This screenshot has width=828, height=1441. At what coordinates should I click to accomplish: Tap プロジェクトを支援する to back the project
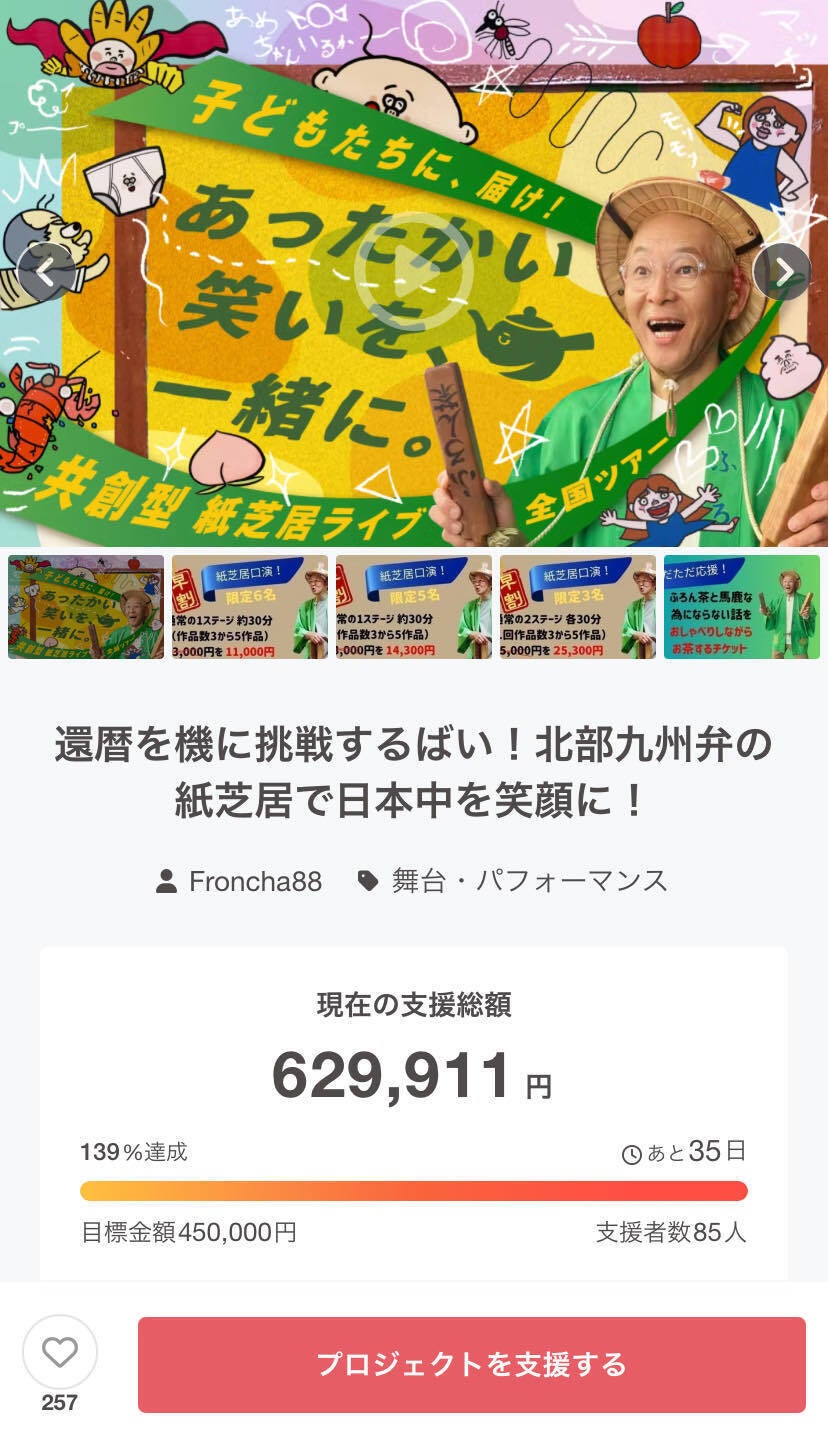click(472, 1365)
